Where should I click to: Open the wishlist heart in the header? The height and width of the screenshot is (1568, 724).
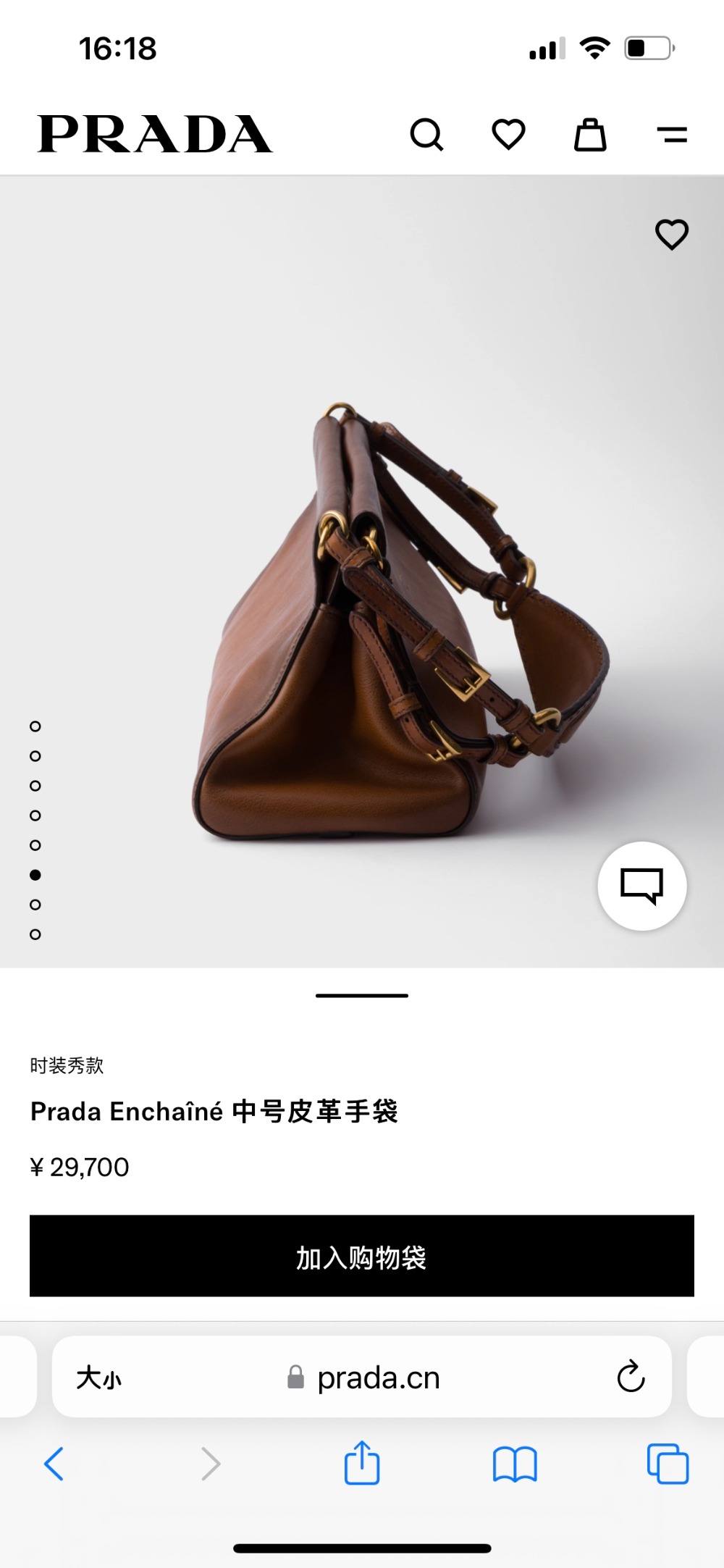pyautogui.click(x=508, y=135)
